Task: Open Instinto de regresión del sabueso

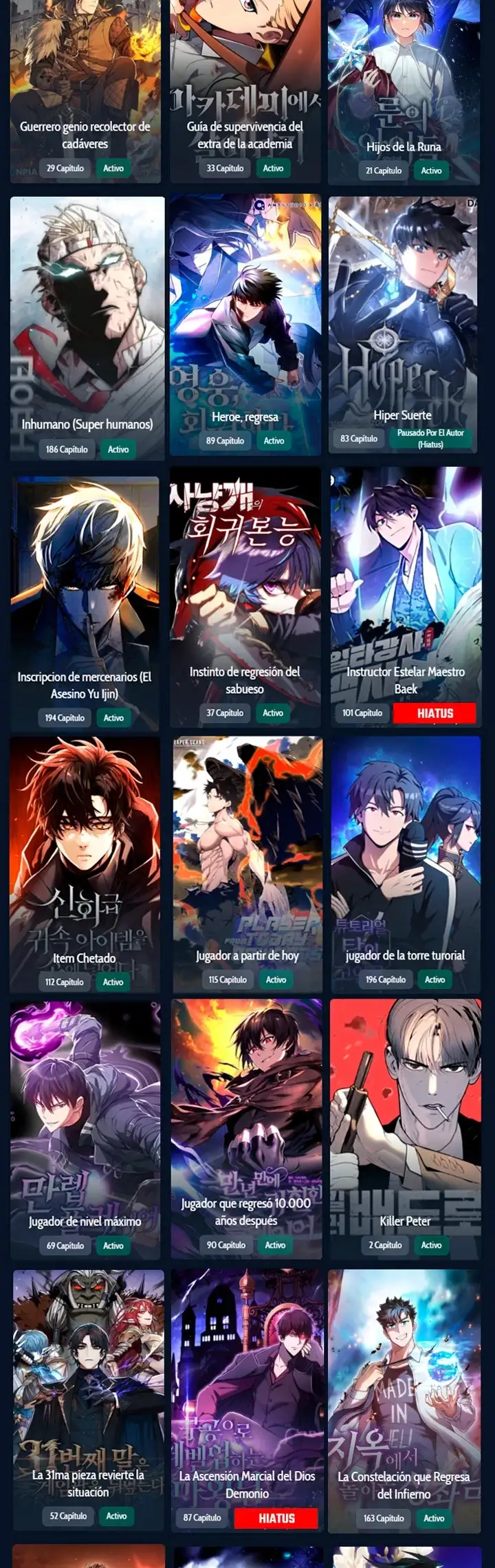Action: (x=245, y=585)
